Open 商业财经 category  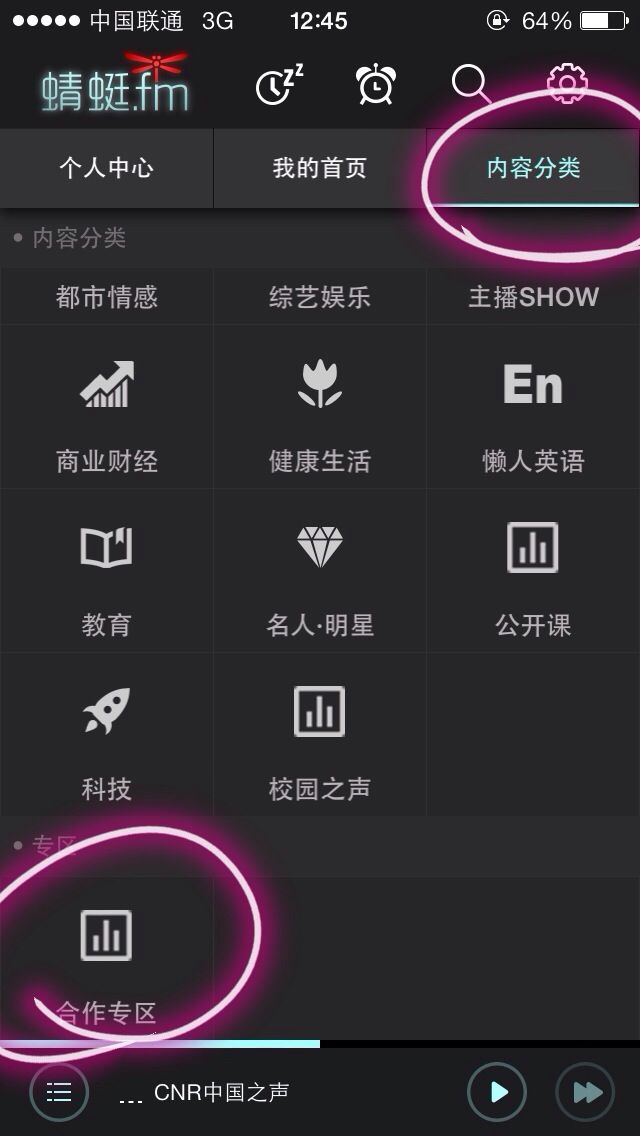(x=107, y=406)
